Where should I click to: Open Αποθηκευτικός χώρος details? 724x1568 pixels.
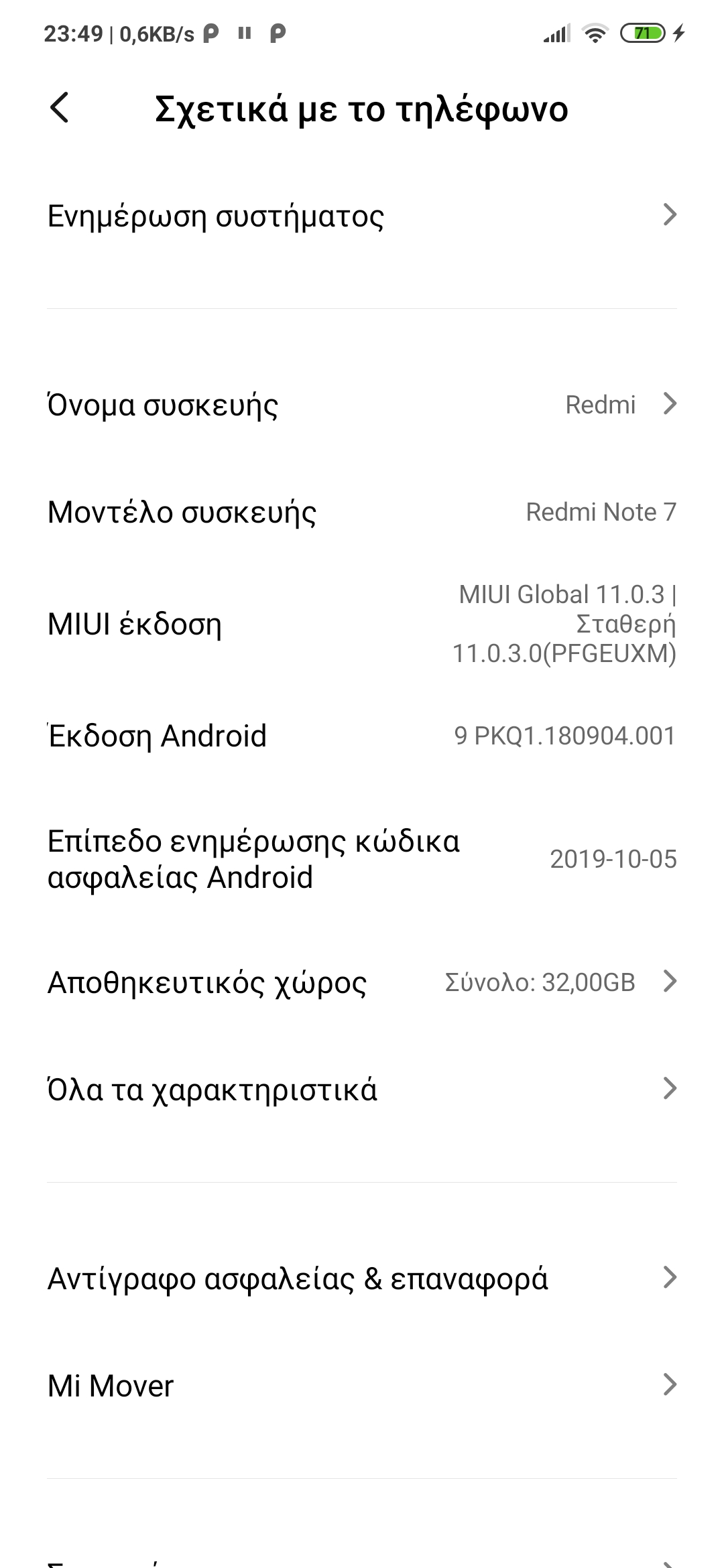(362, 982)
